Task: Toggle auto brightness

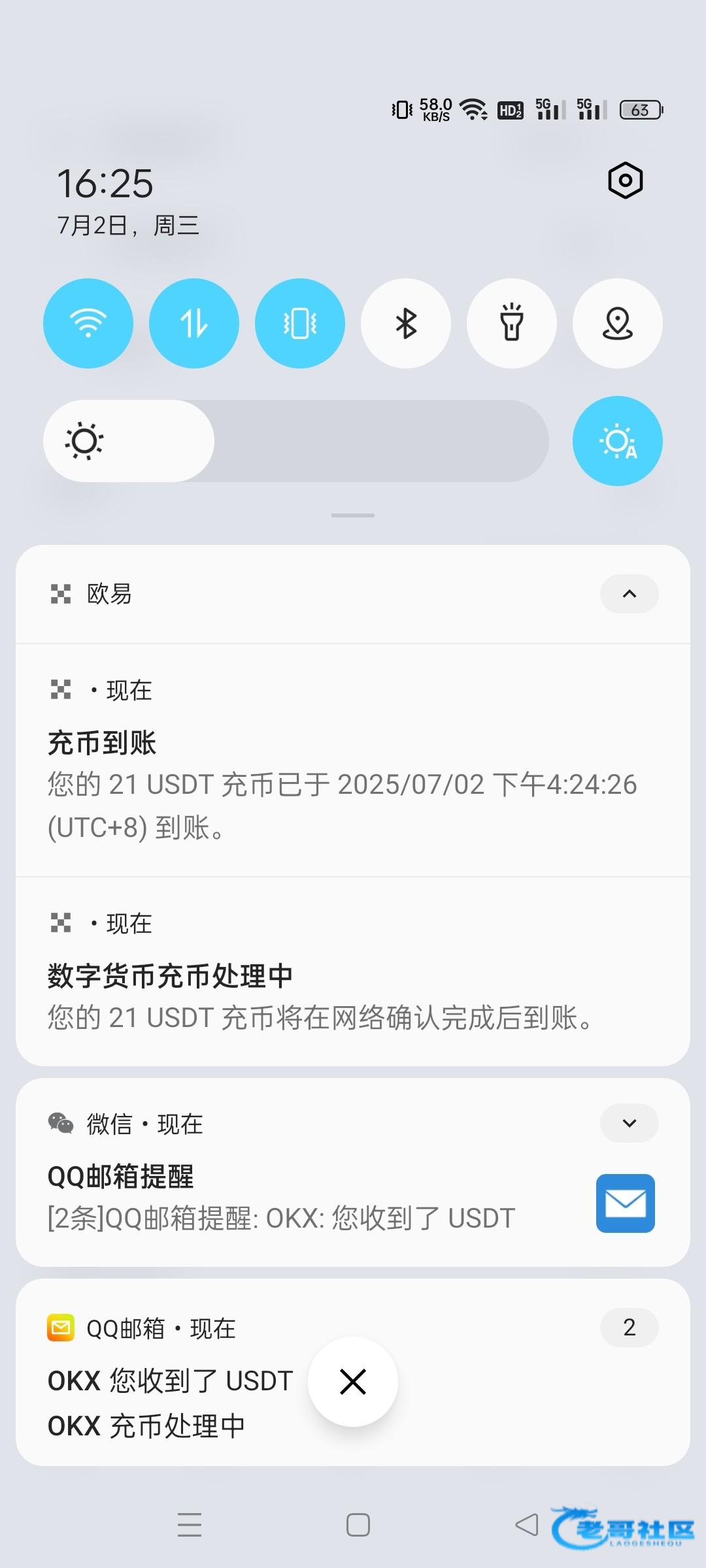Action: tap(618, 441)
